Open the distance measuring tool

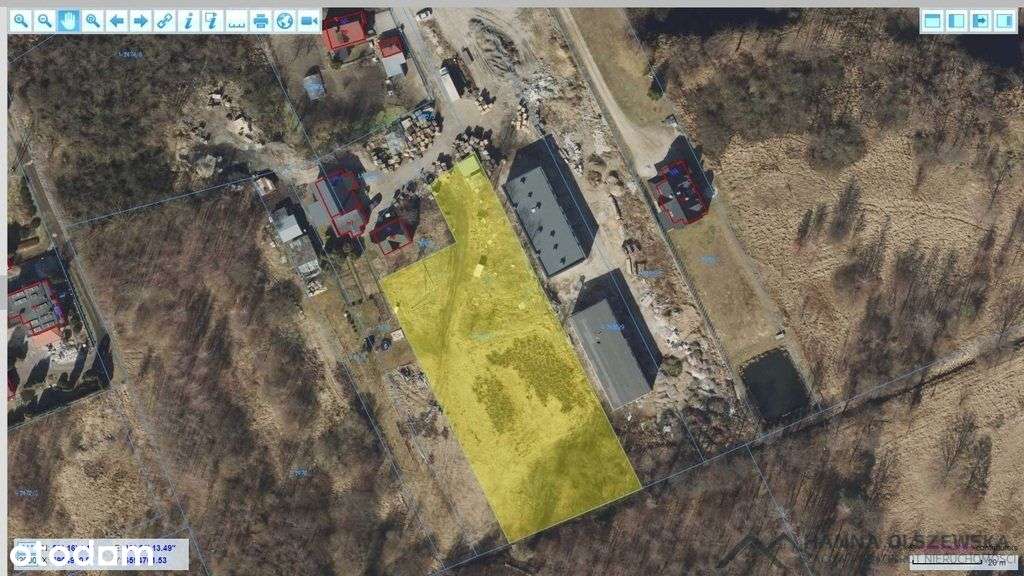tap(236, 20)
